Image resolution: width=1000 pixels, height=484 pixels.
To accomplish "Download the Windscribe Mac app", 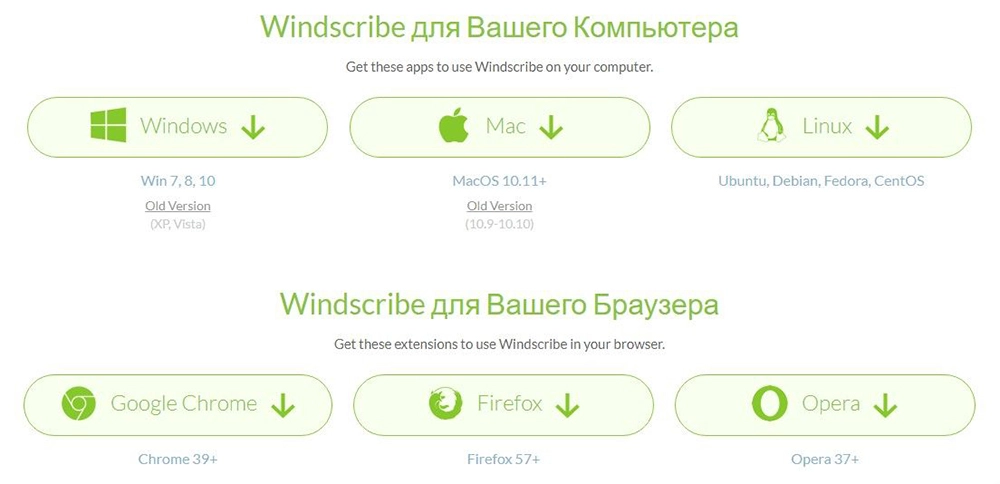I will pos(499,127).
